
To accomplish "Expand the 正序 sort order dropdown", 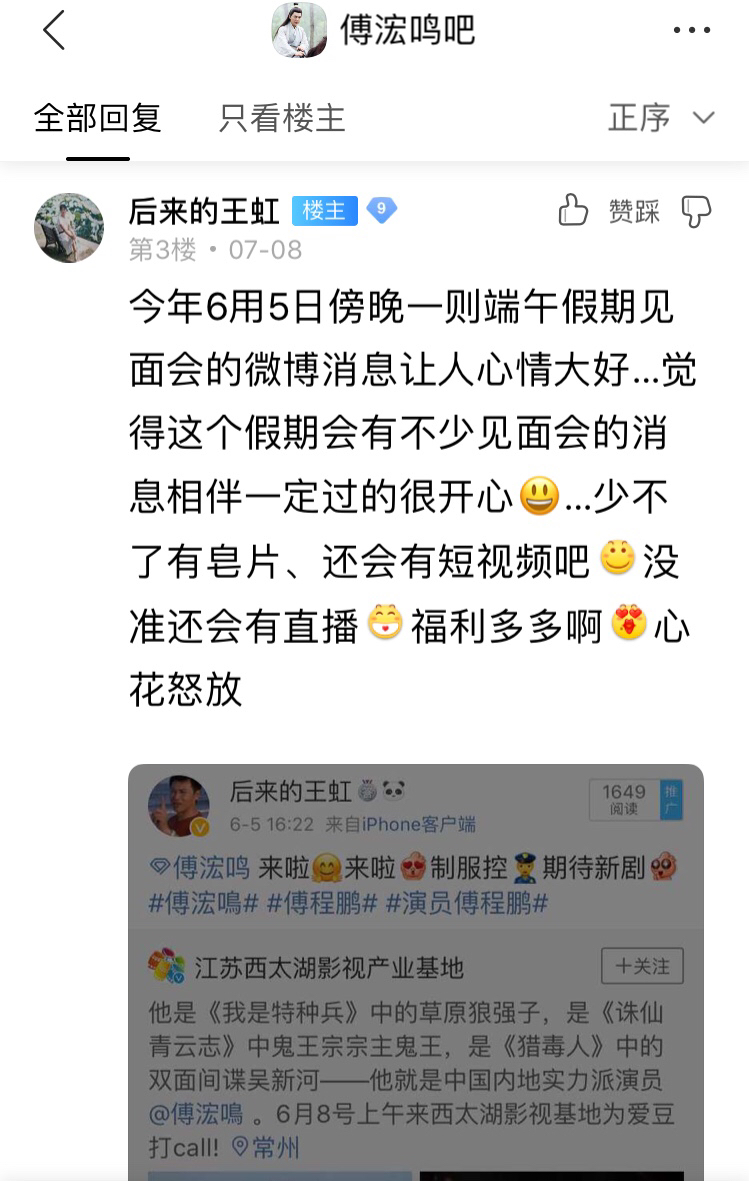I will coord(662,118).
